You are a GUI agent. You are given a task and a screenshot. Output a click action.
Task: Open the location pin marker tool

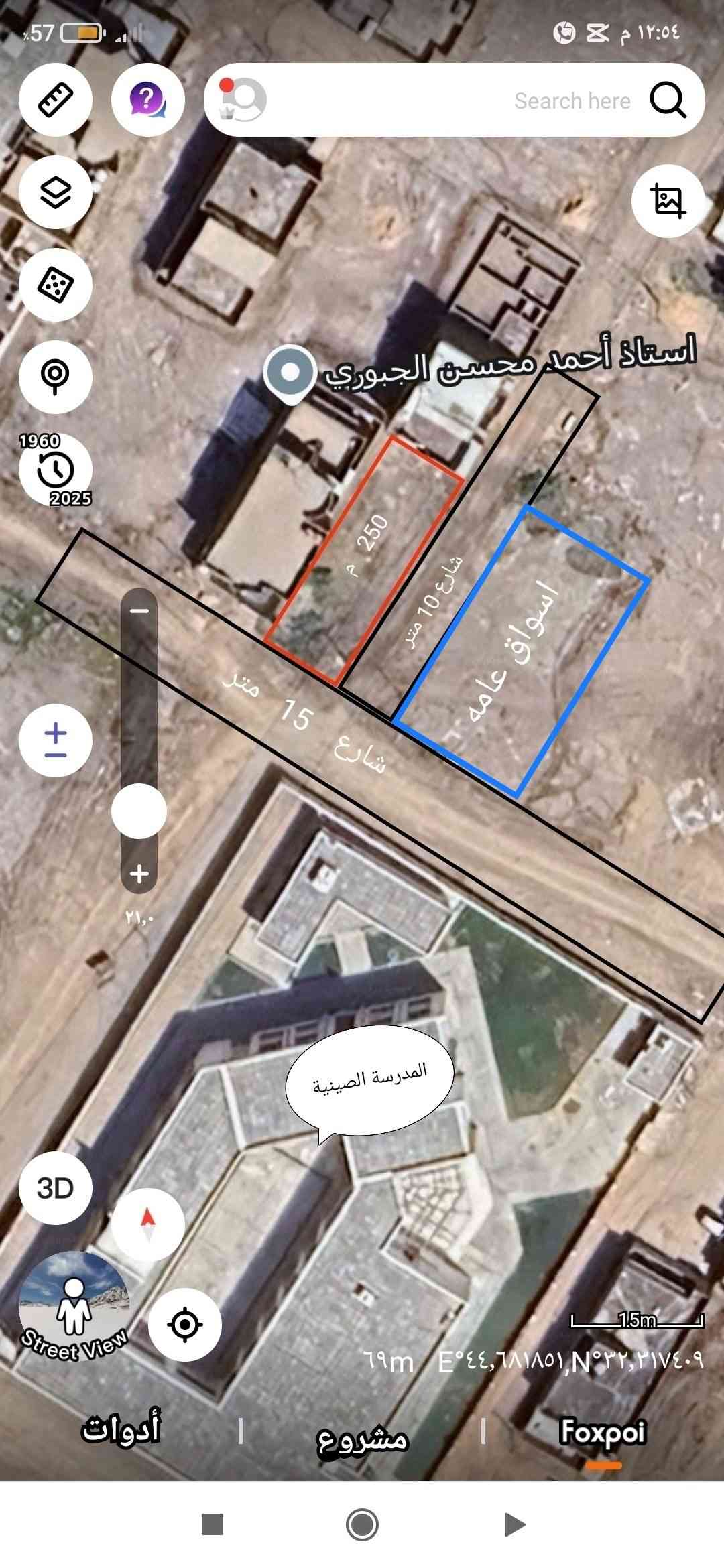[55, 376]
